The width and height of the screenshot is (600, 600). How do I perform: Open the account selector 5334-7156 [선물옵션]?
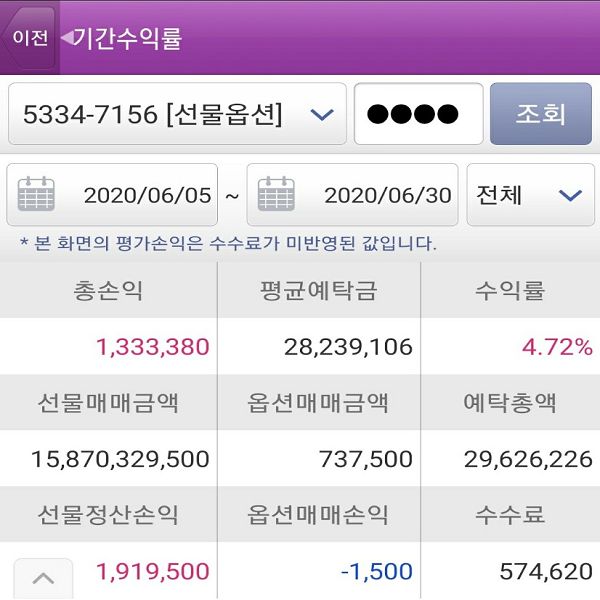tap(177, 114)
